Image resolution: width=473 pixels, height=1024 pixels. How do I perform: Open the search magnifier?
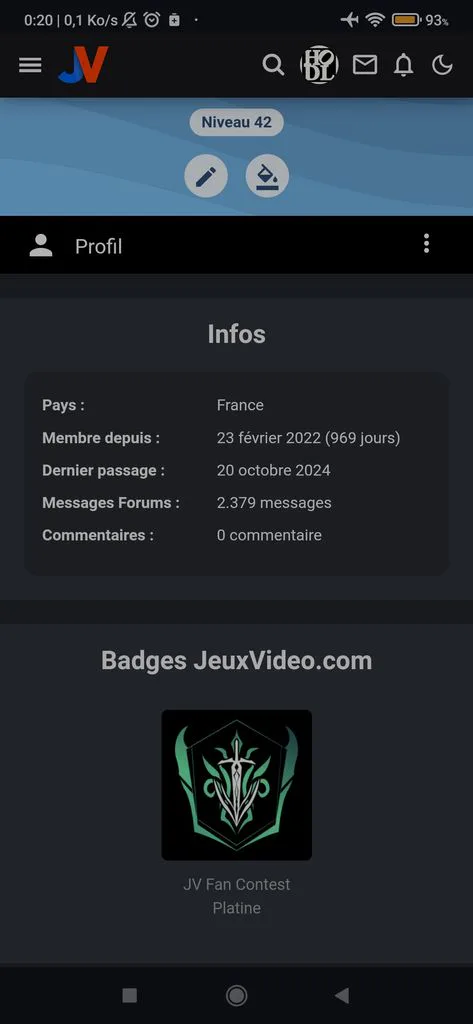click(x=273, y=65)
